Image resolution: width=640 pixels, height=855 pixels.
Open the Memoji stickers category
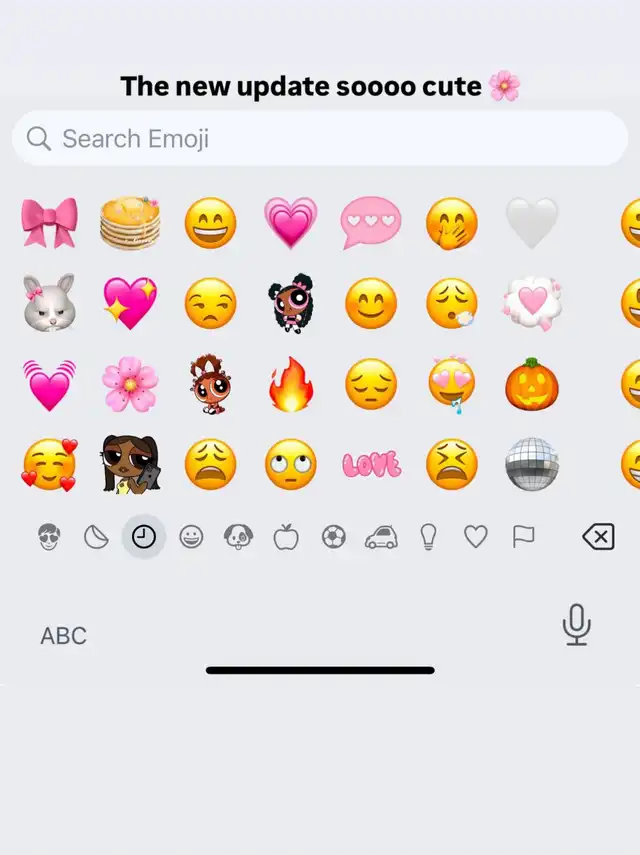coord(48,538)
